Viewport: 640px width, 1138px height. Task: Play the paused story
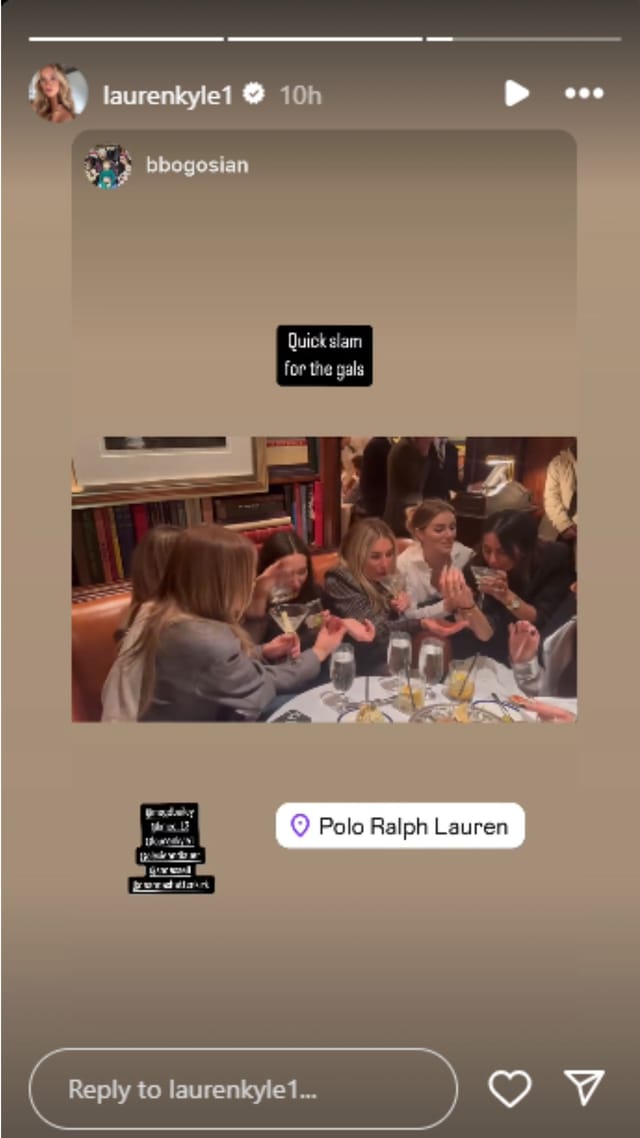point(516,94)
